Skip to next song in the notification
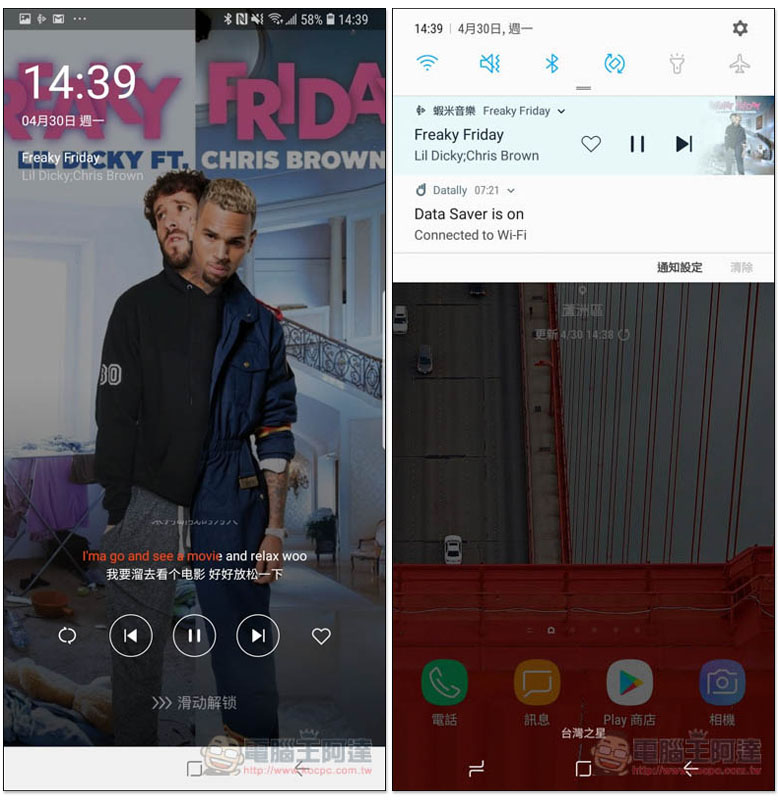This screenshot has height=800, width=778. [684, 144]
